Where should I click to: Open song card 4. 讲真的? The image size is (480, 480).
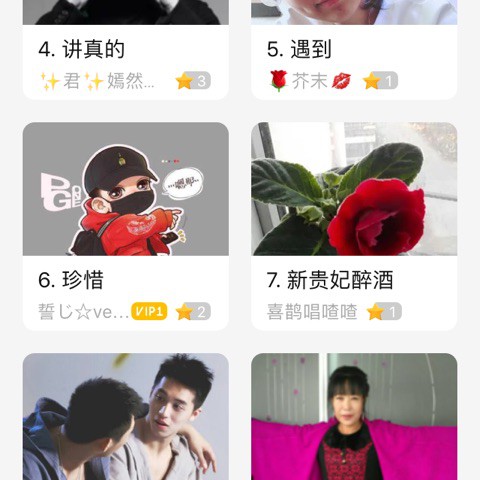(126, 50)
